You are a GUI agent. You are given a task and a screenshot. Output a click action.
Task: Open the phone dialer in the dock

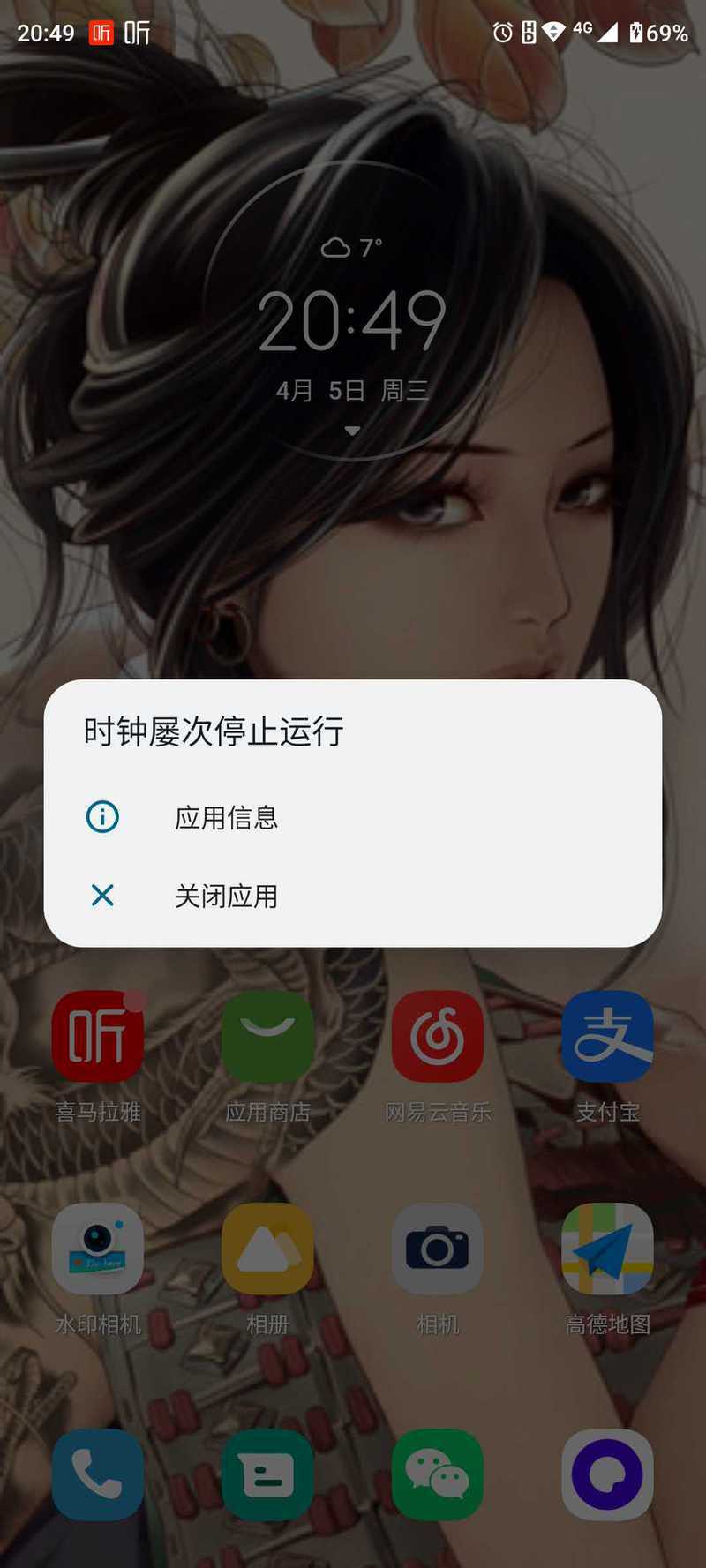[x=98, y=1474]
